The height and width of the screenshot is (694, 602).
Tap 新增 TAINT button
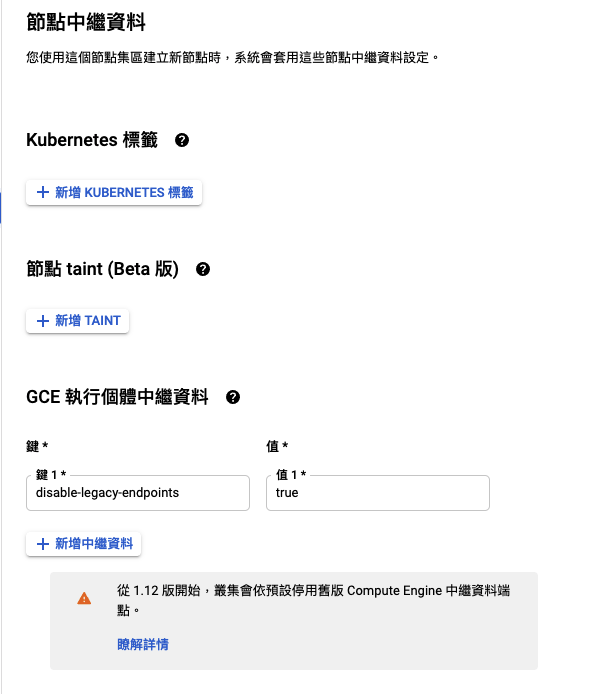tap(78, 321)
